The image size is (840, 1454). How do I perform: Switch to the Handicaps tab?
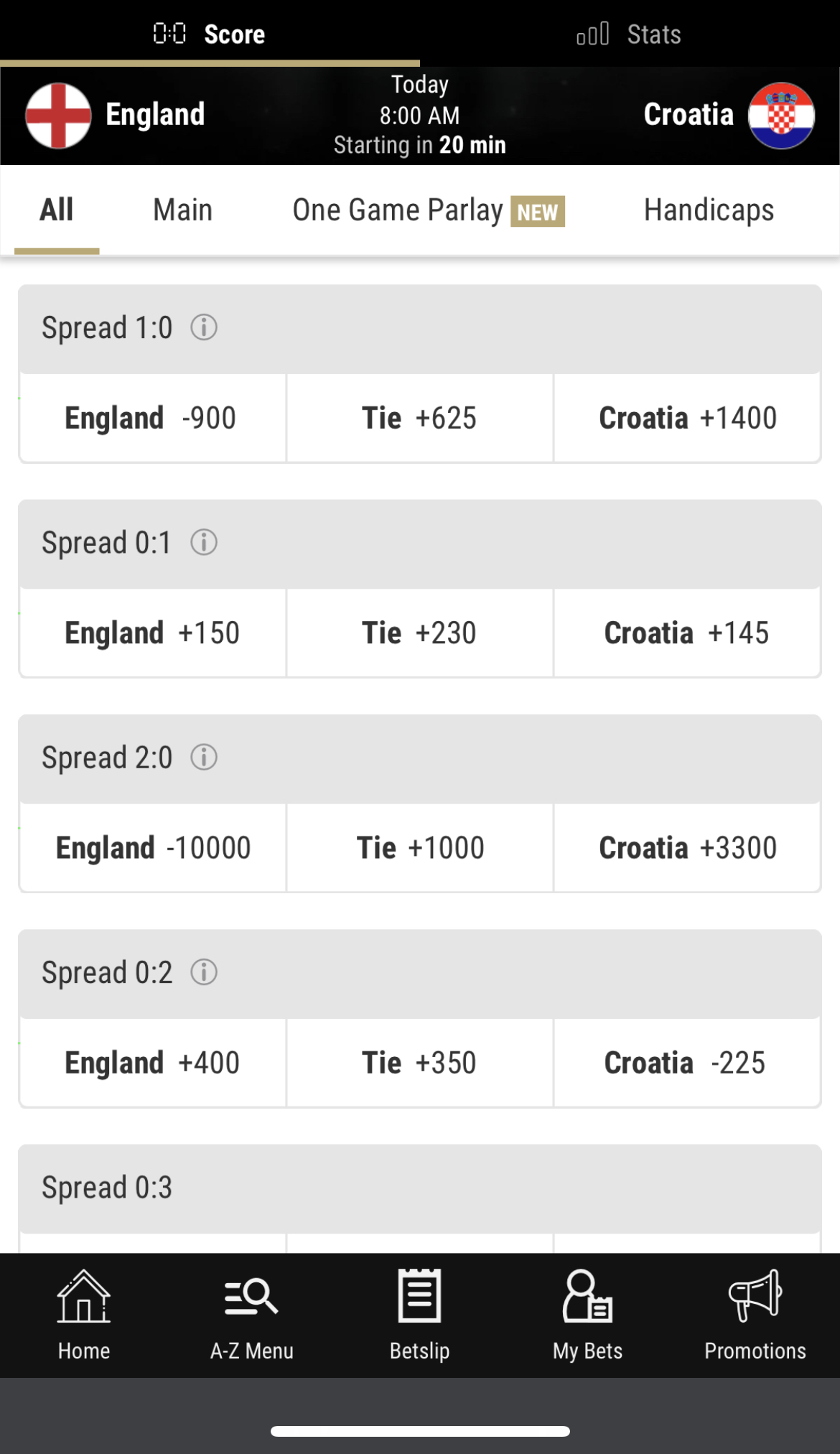coord(709,210)
